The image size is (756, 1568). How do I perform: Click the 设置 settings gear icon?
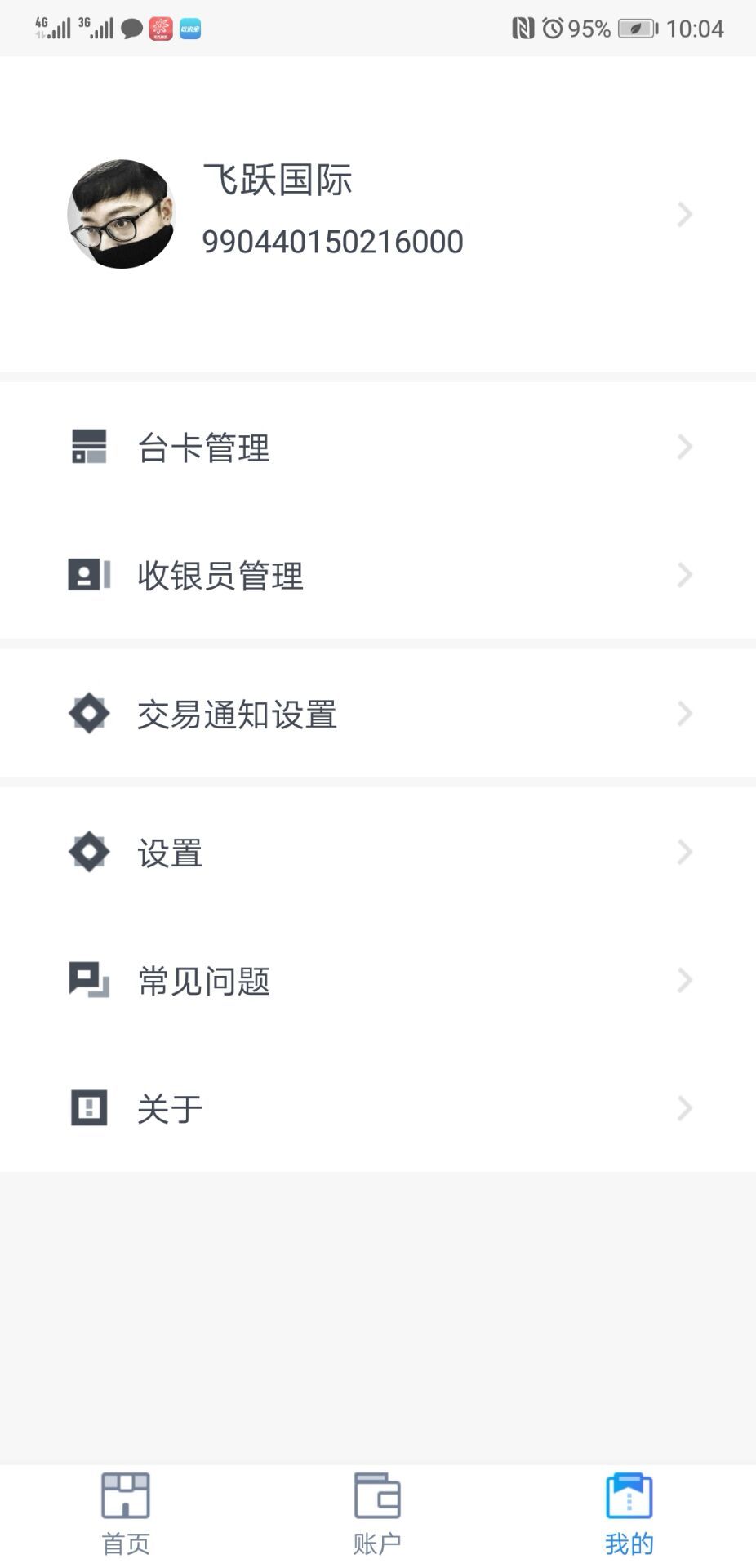coord(88,852)
